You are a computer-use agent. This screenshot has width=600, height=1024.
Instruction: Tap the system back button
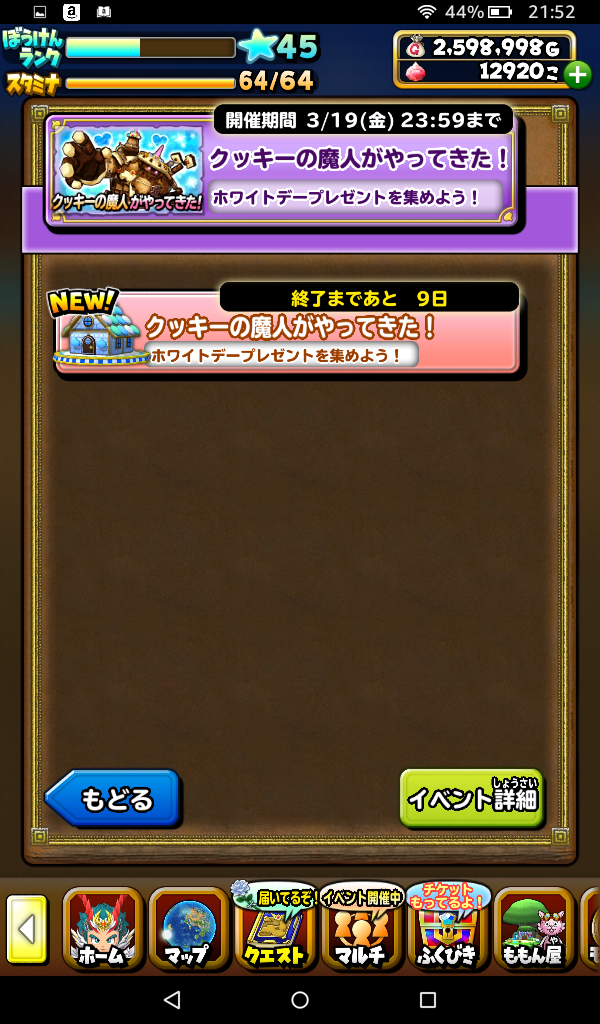tap(171, 1000)
